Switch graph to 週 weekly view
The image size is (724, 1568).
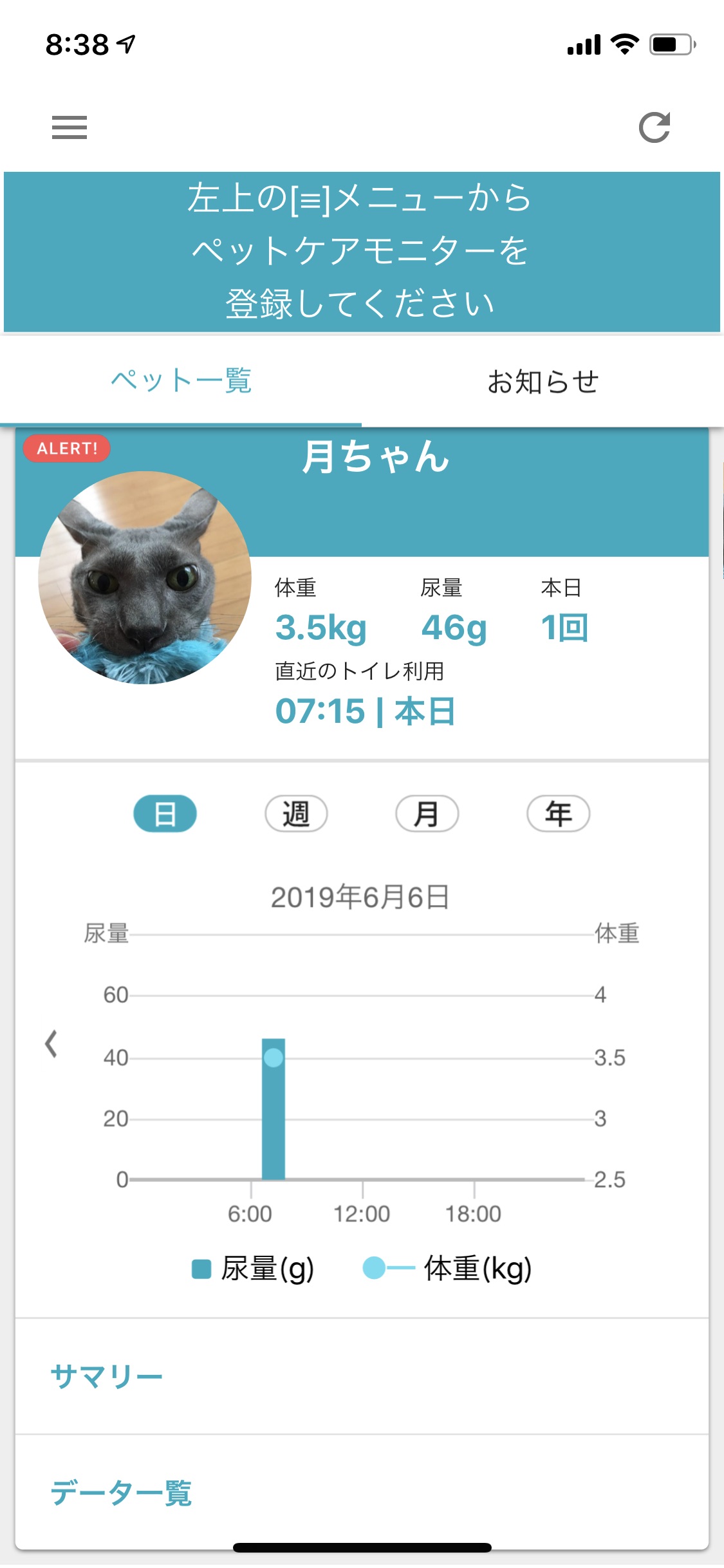(x=296, y=814)
